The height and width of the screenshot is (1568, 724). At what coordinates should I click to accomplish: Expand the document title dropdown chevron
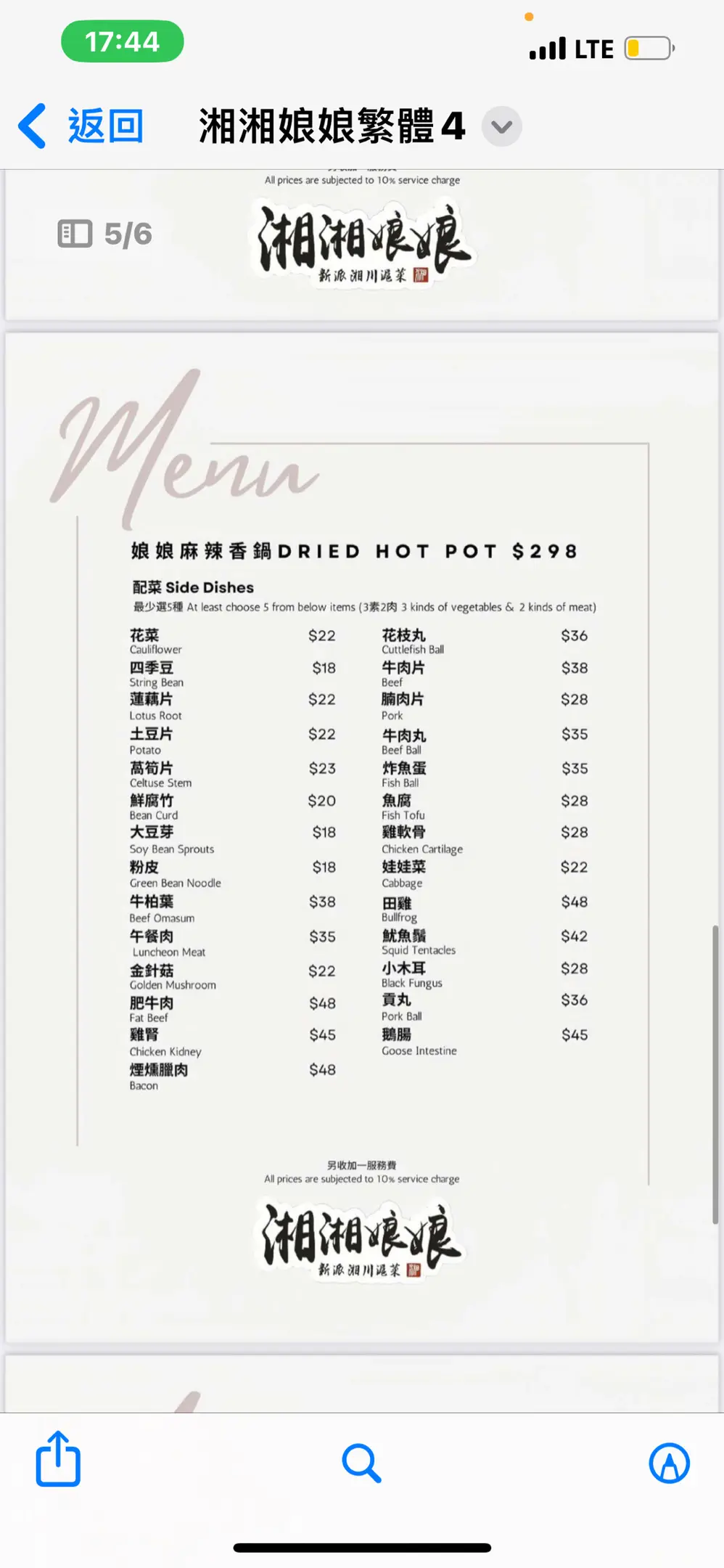point(501,126)
